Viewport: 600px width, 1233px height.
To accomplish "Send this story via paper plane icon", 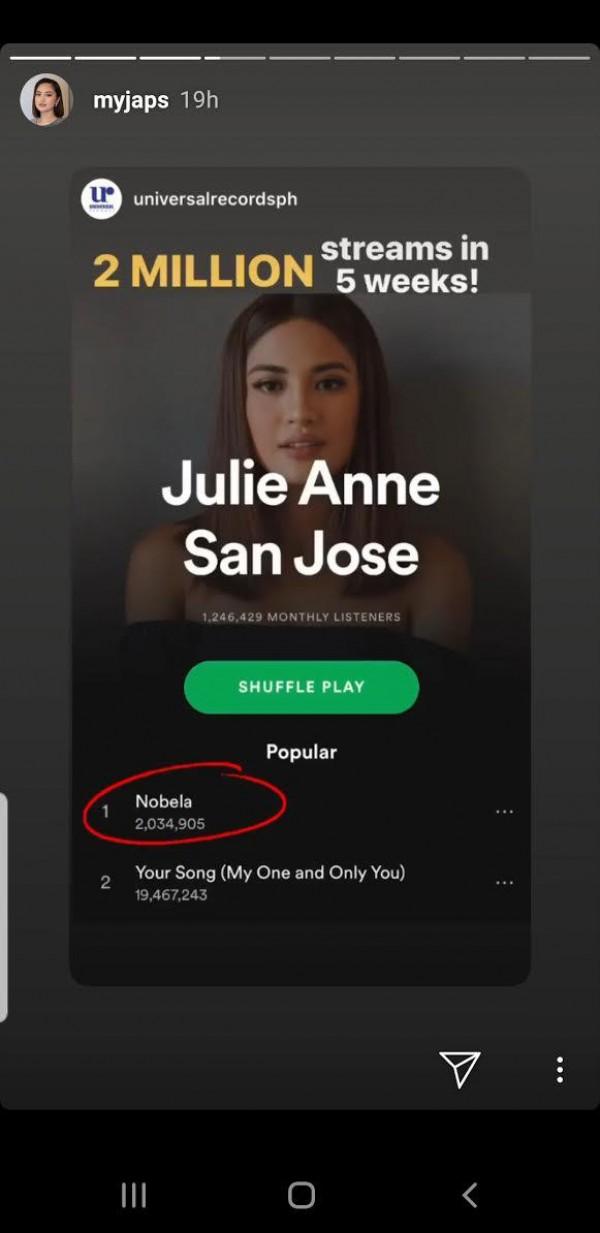I will pos(460,1068).
